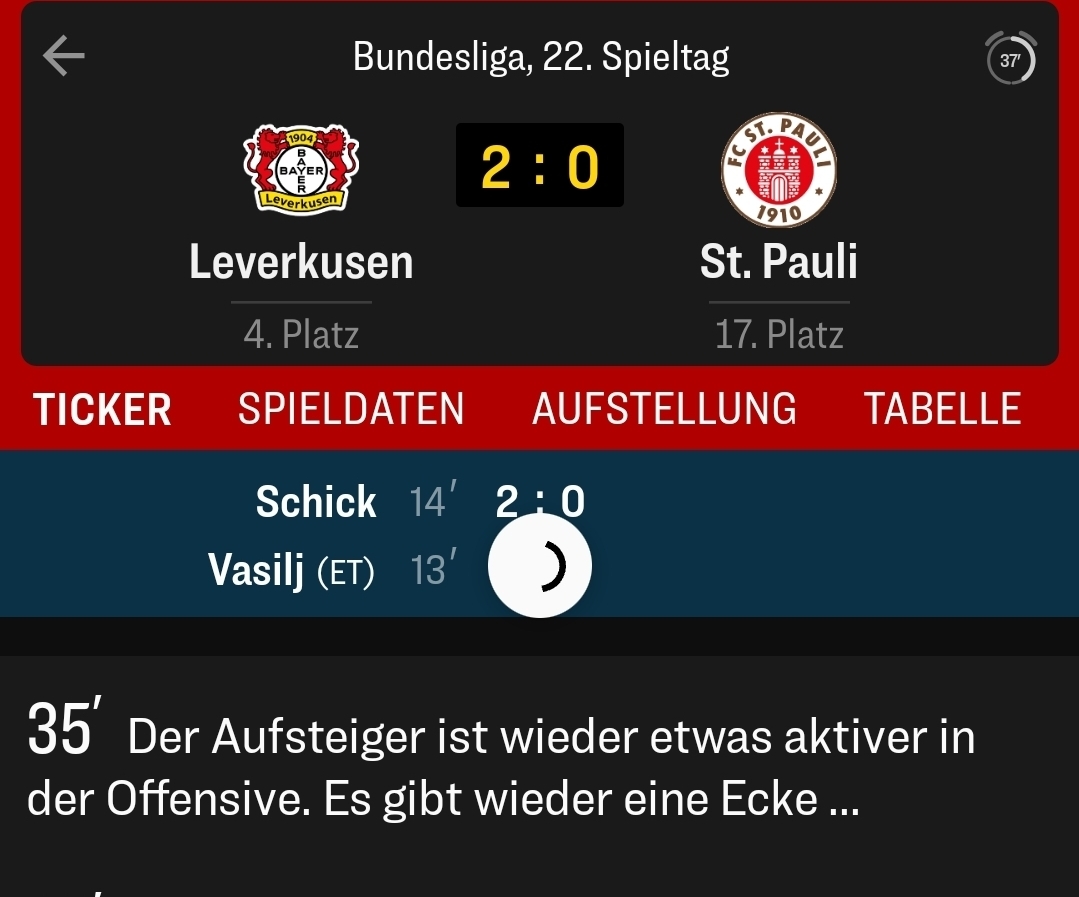This screenshot has width=1079, height=897.
Task: Open Leverkusen team page
Action: [x=301, y=200]
